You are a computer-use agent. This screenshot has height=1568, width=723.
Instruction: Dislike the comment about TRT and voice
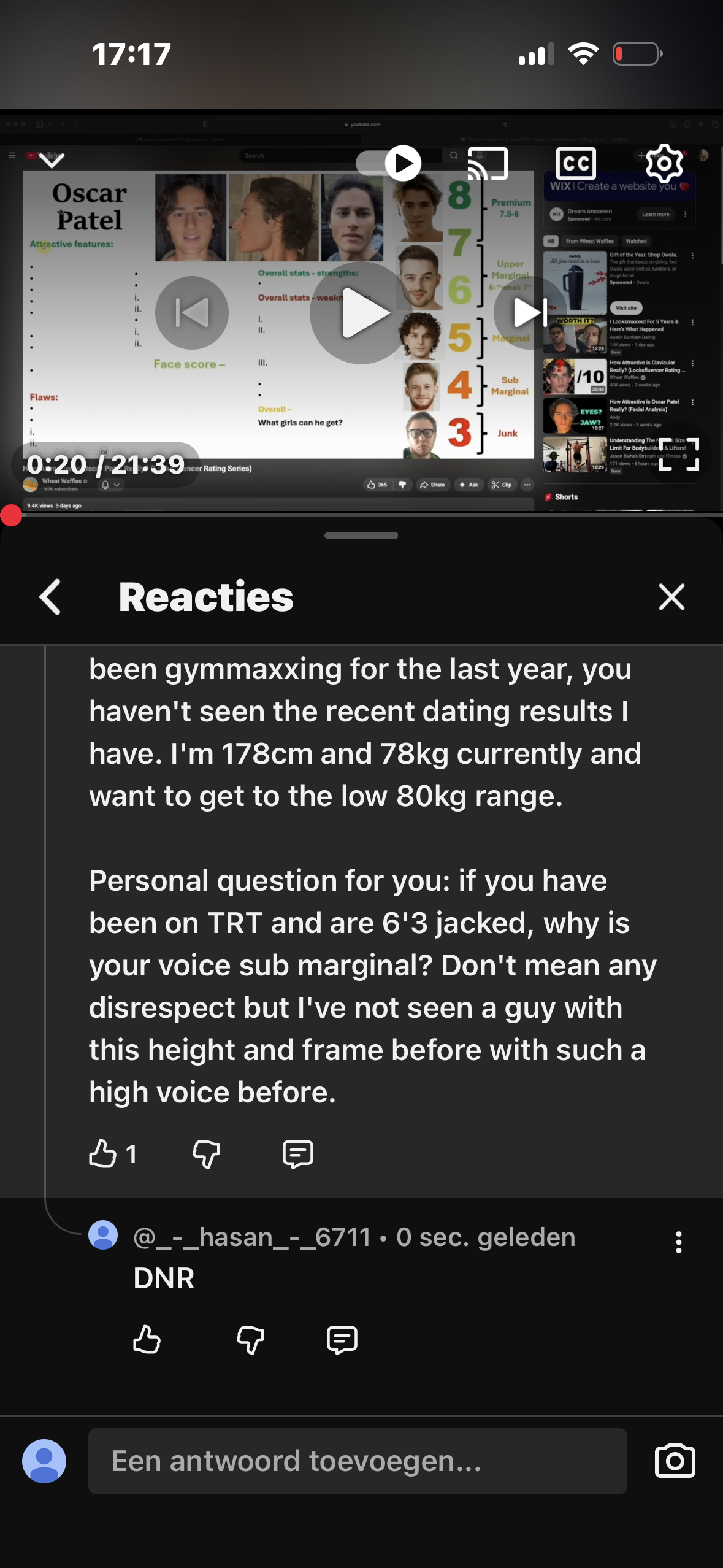pyautogui.click(x=206, y=1153)
